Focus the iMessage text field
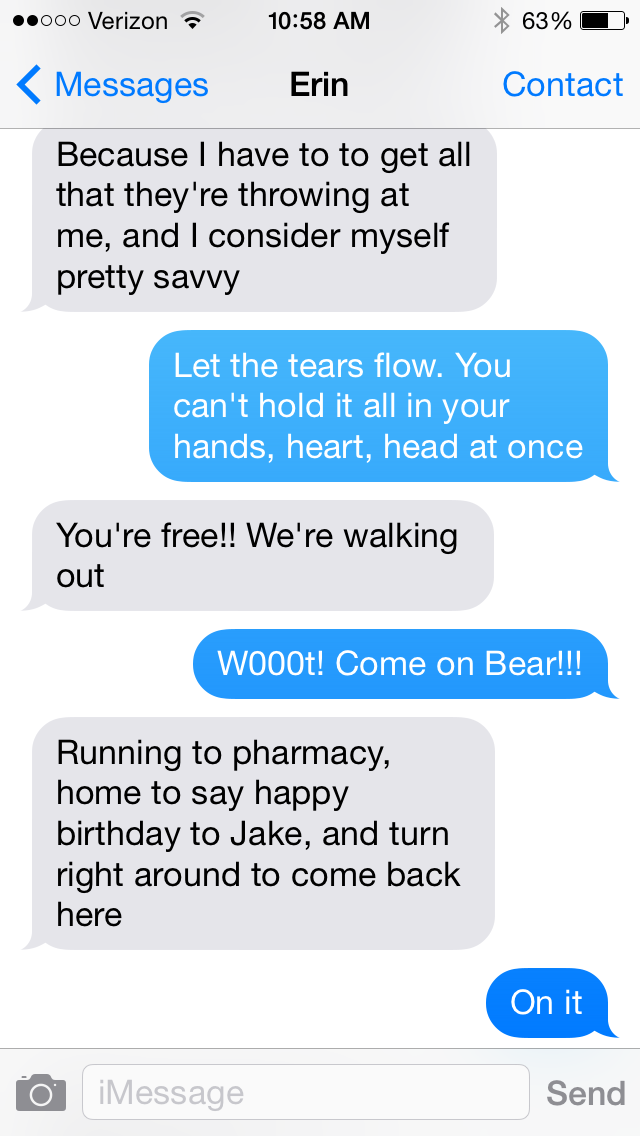Image resolution: width=640 pixels, height=1136 pixels. coord(305,1092)
